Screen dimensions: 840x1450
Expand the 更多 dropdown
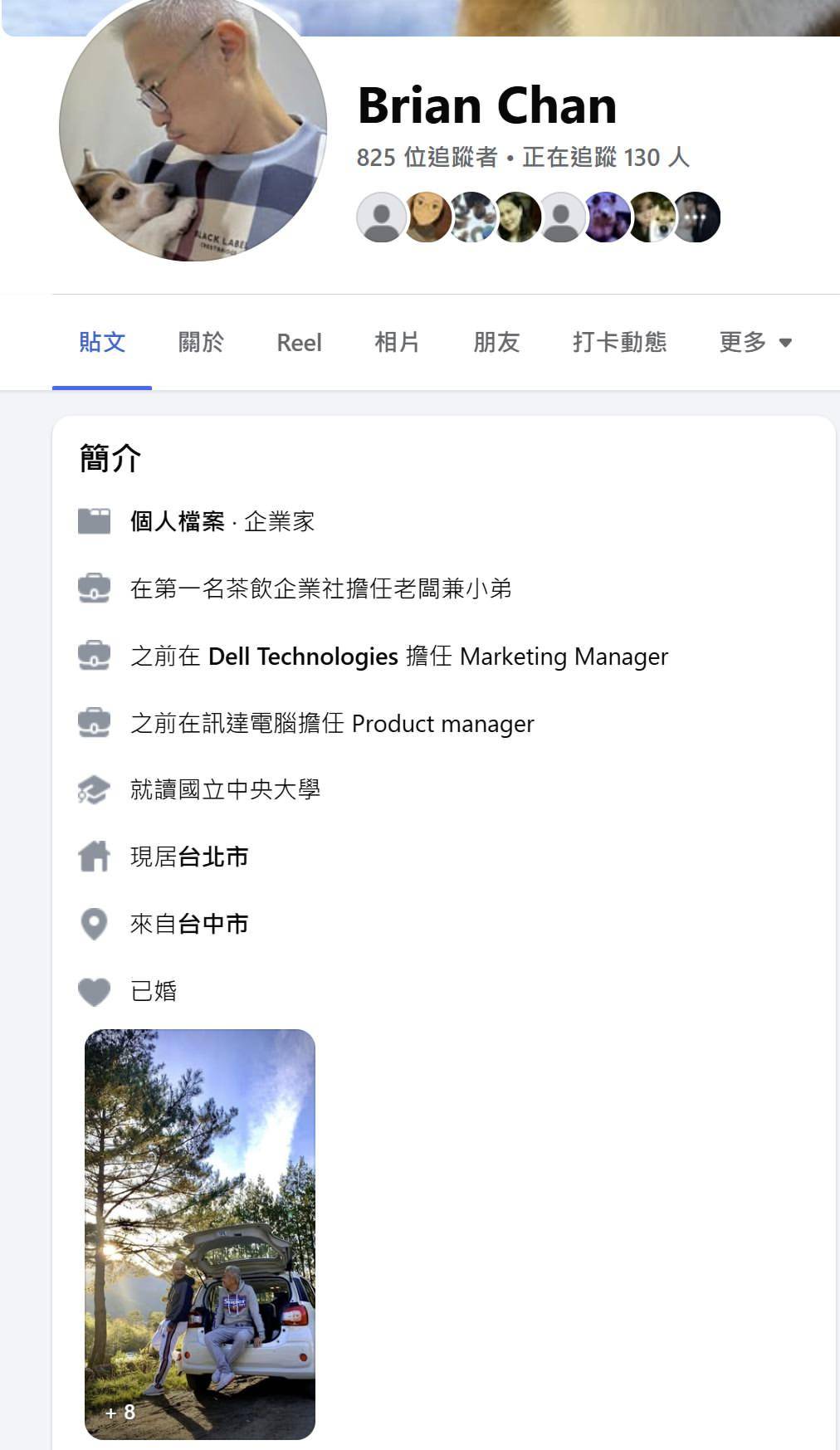pyautogui.click(x=755, y=342)
